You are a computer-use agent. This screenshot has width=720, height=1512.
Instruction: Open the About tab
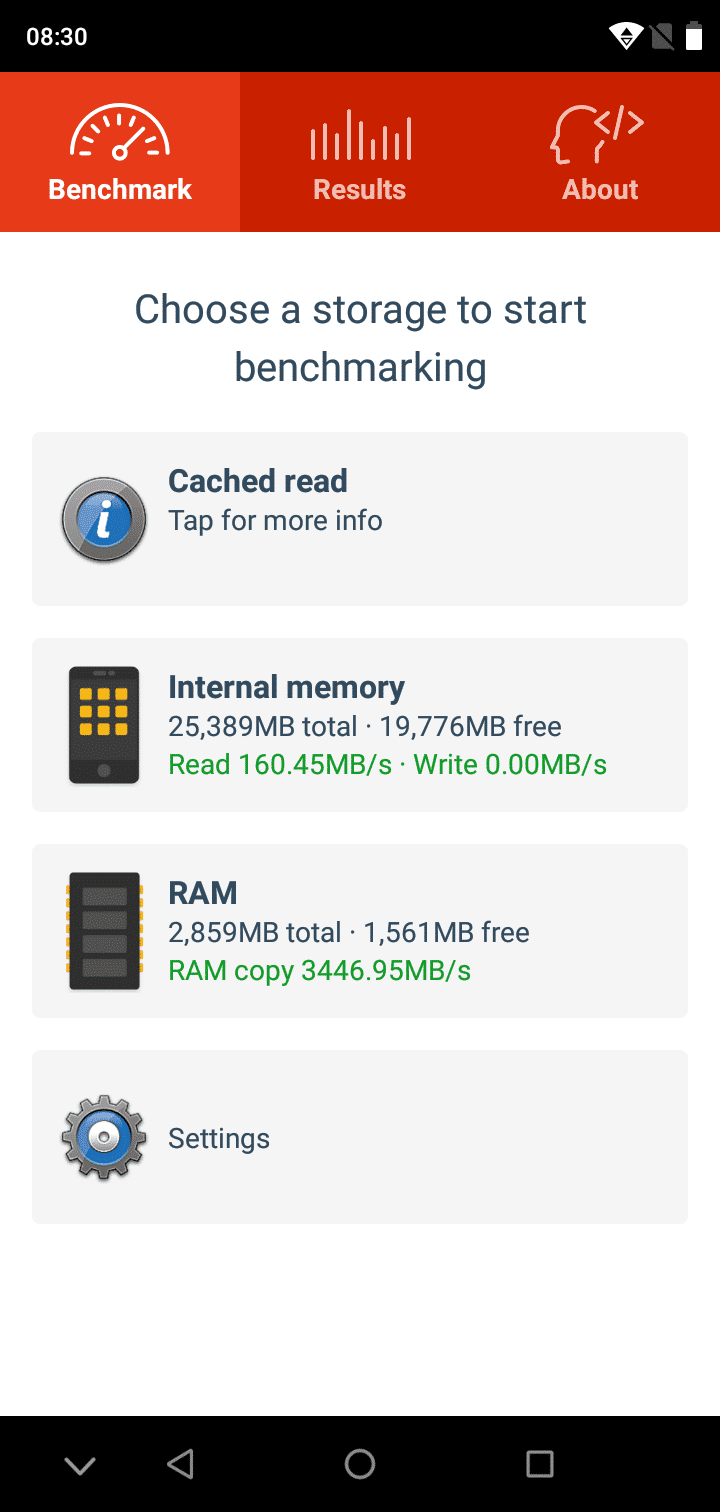(600, 152)
